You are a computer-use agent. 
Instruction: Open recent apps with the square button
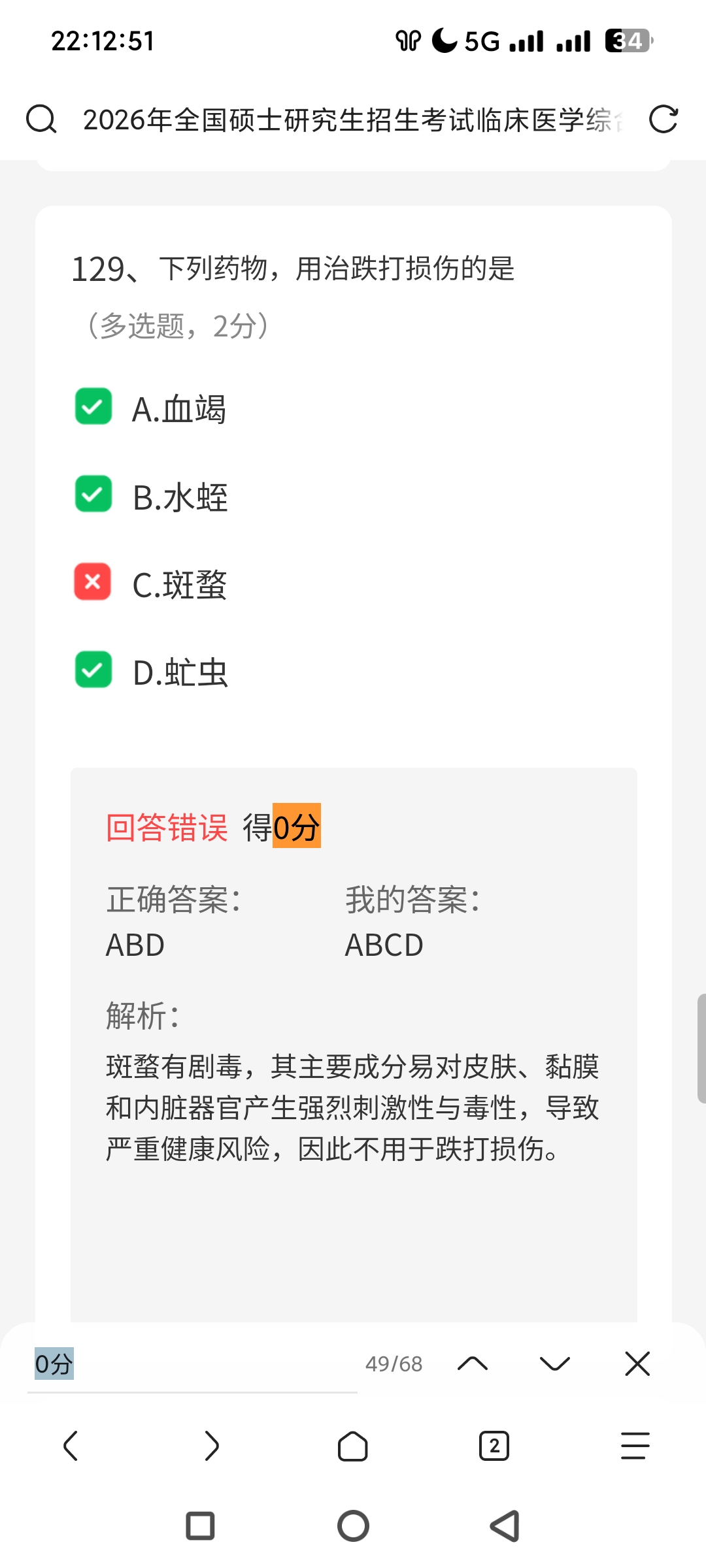pyautogui.click(x=200, y=1526)
